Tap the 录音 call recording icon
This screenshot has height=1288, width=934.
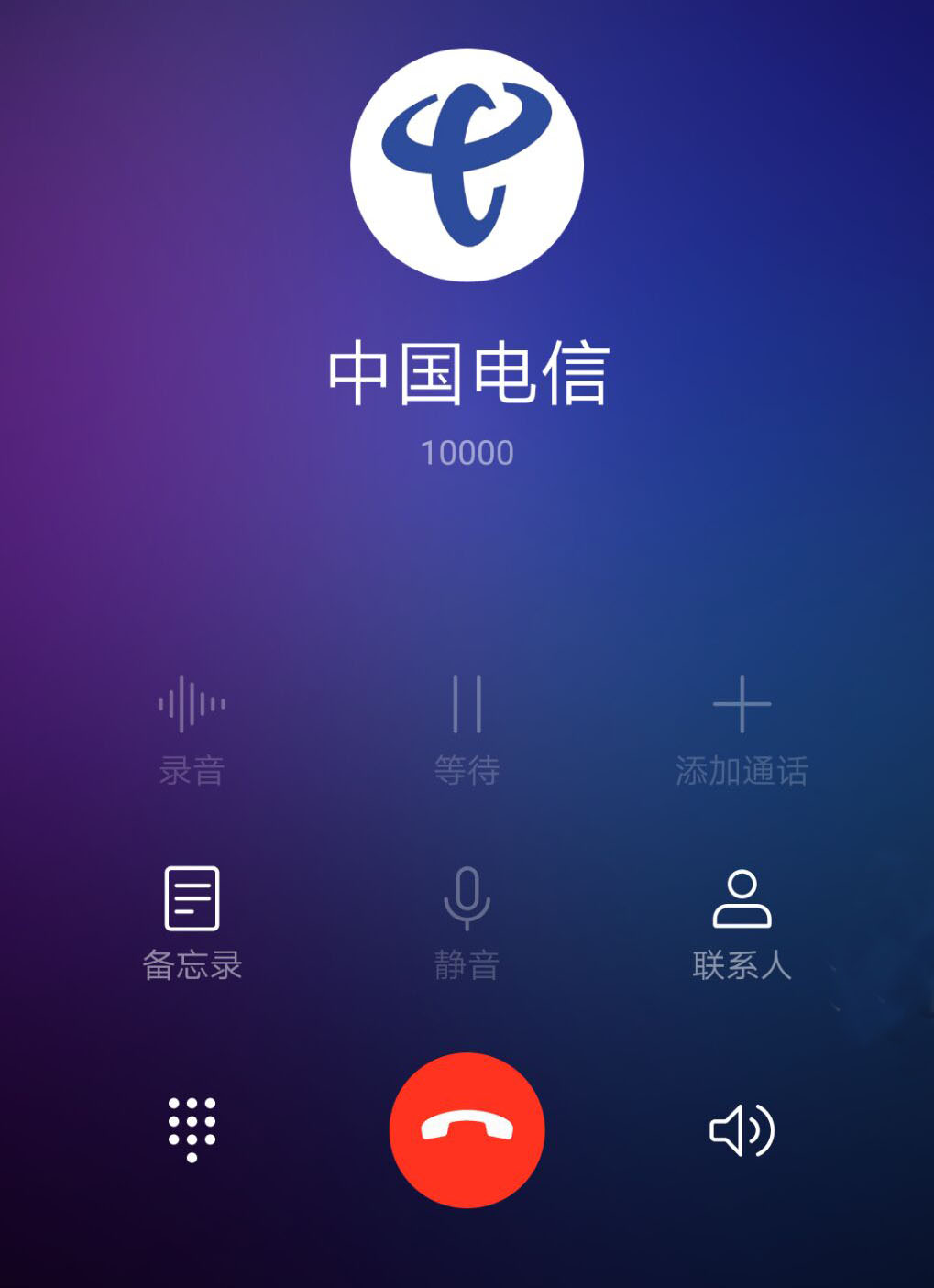[192, 703]
